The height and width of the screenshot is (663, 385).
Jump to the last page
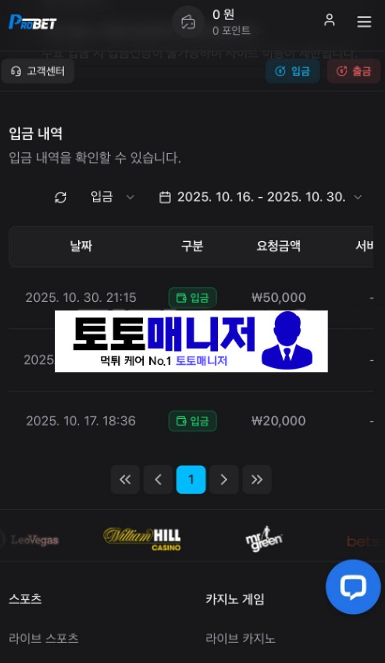pyautogui.click(x=257, y=479)
